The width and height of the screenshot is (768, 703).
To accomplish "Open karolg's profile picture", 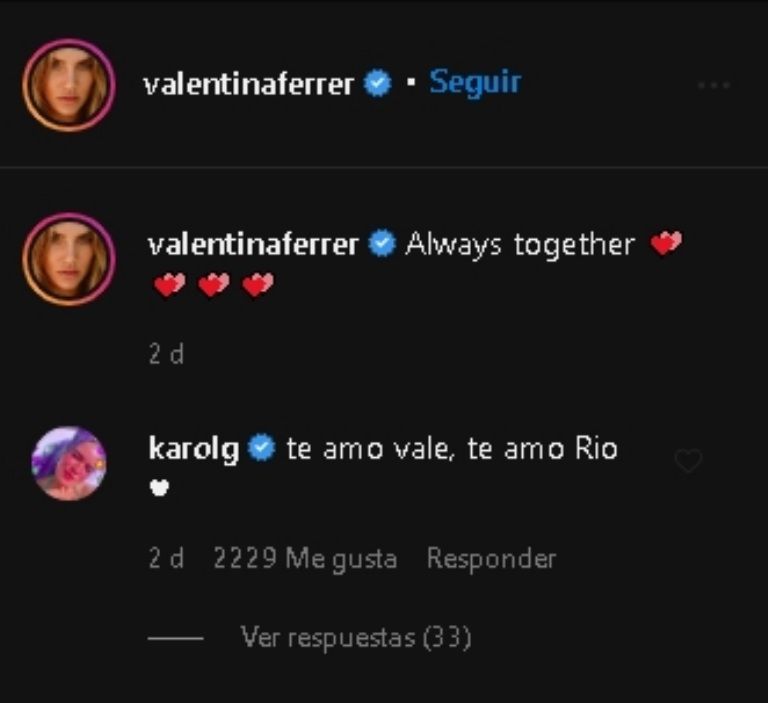I will pos(69,463).
